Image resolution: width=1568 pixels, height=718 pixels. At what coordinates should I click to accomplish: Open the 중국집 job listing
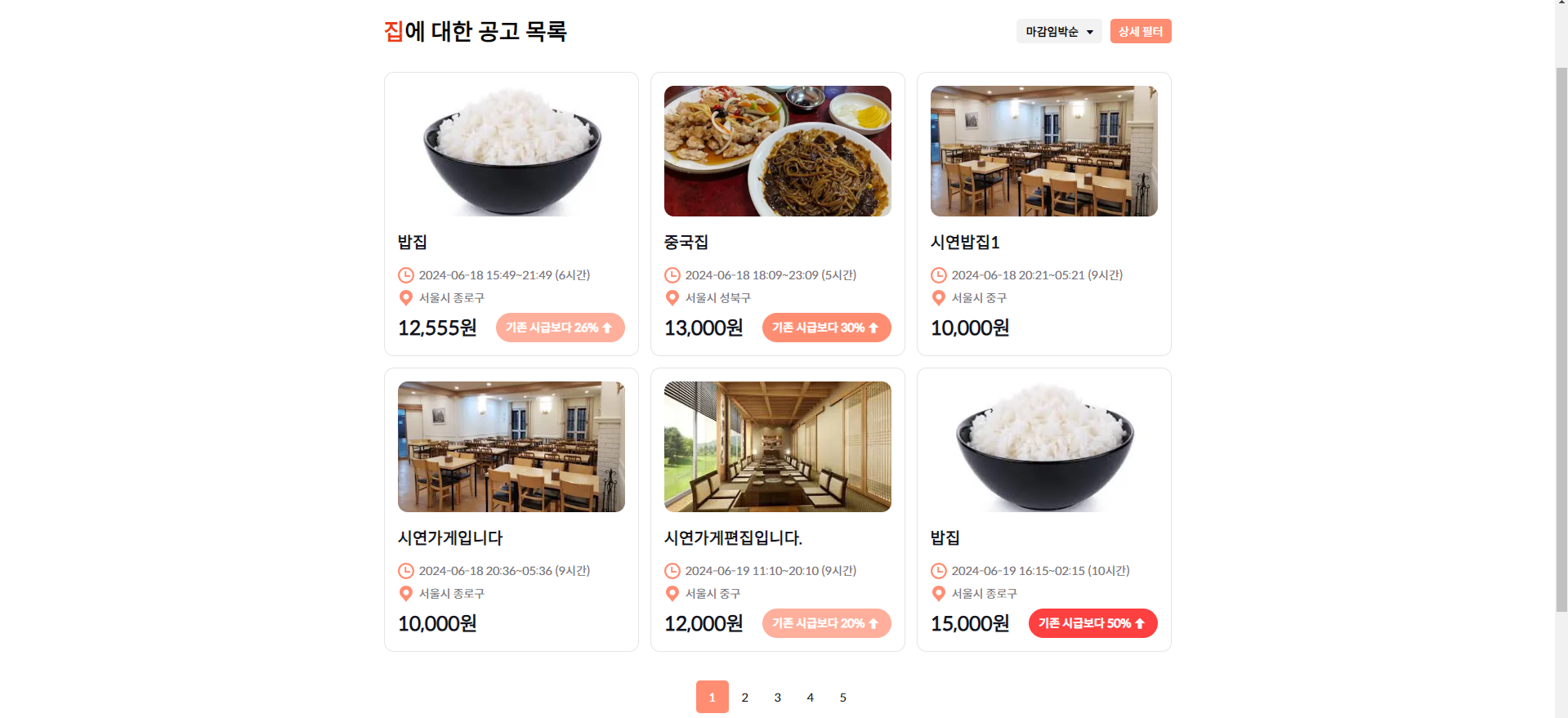(x=777, y=214)
